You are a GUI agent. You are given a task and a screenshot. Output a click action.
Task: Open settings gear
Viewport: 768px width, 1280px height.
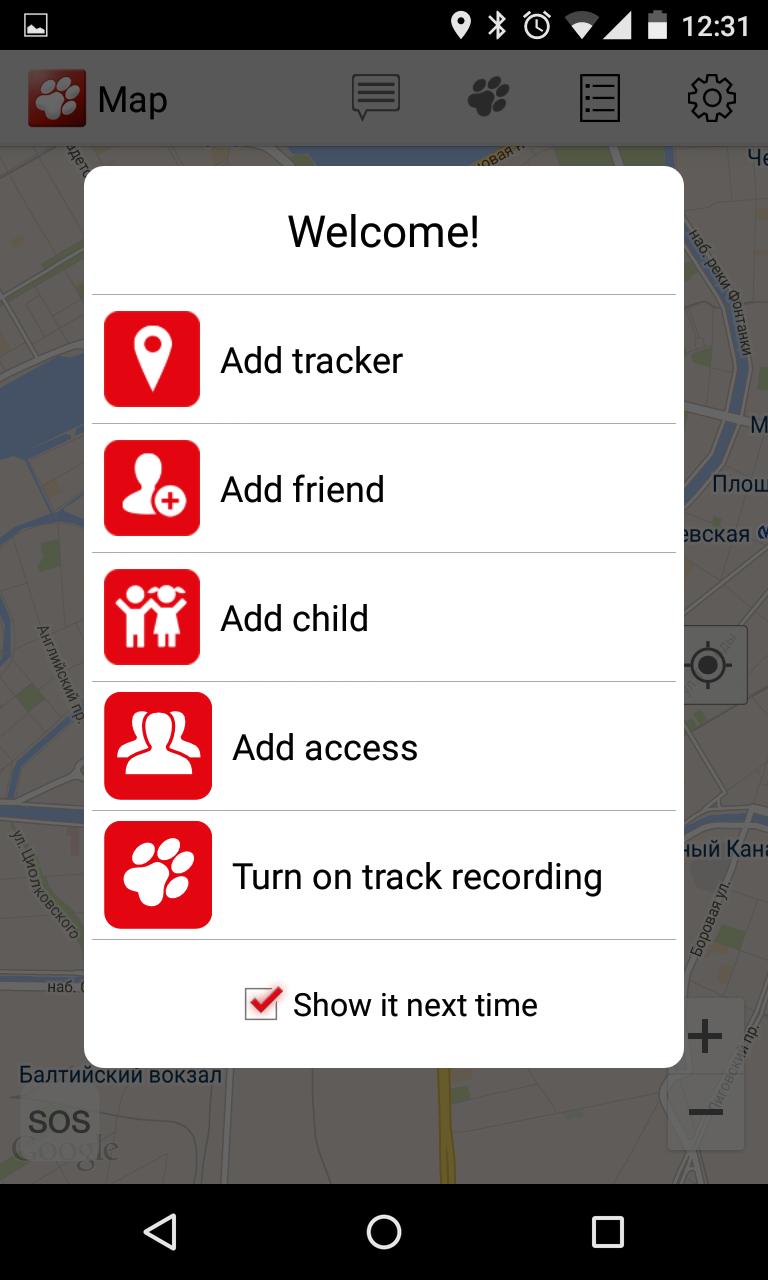coord(712,98)
